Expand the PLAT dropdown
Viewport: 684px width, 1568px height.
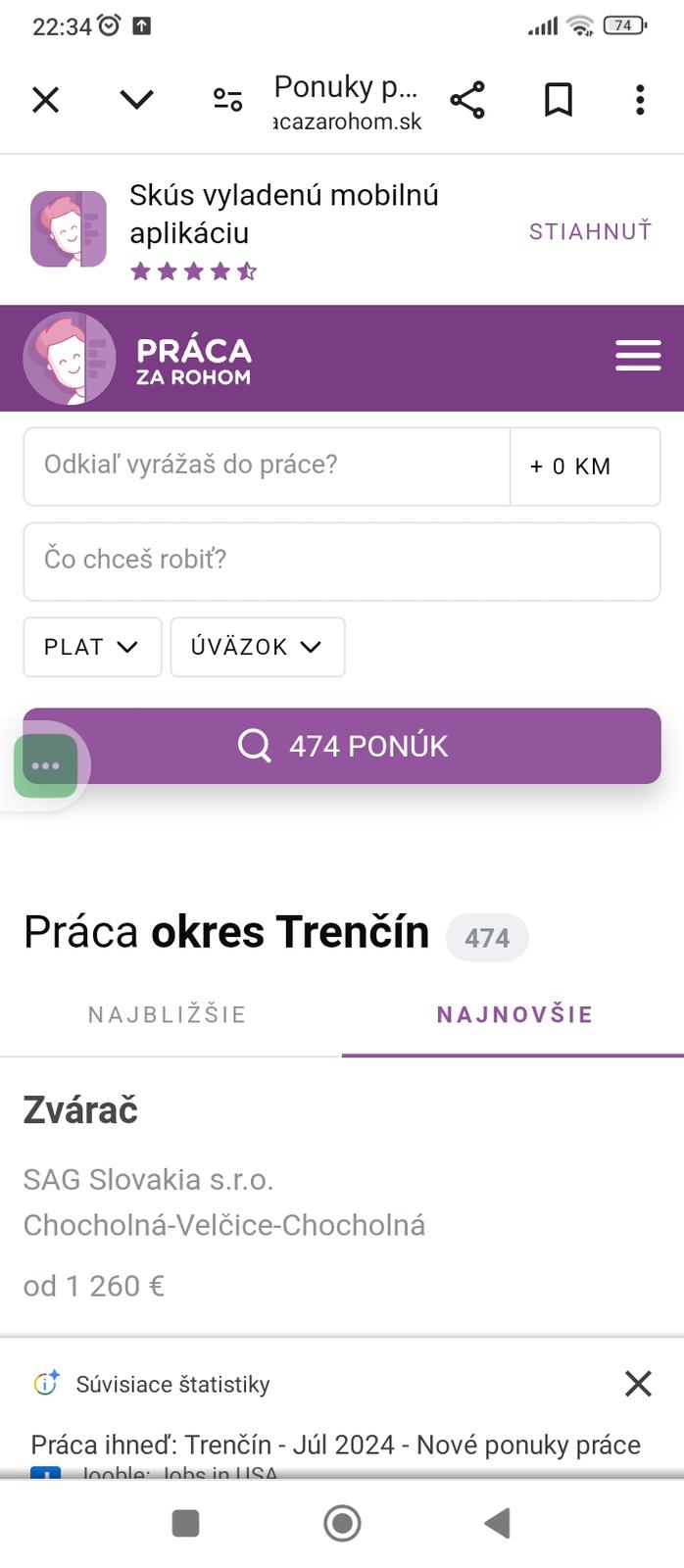tap(92, 647)
